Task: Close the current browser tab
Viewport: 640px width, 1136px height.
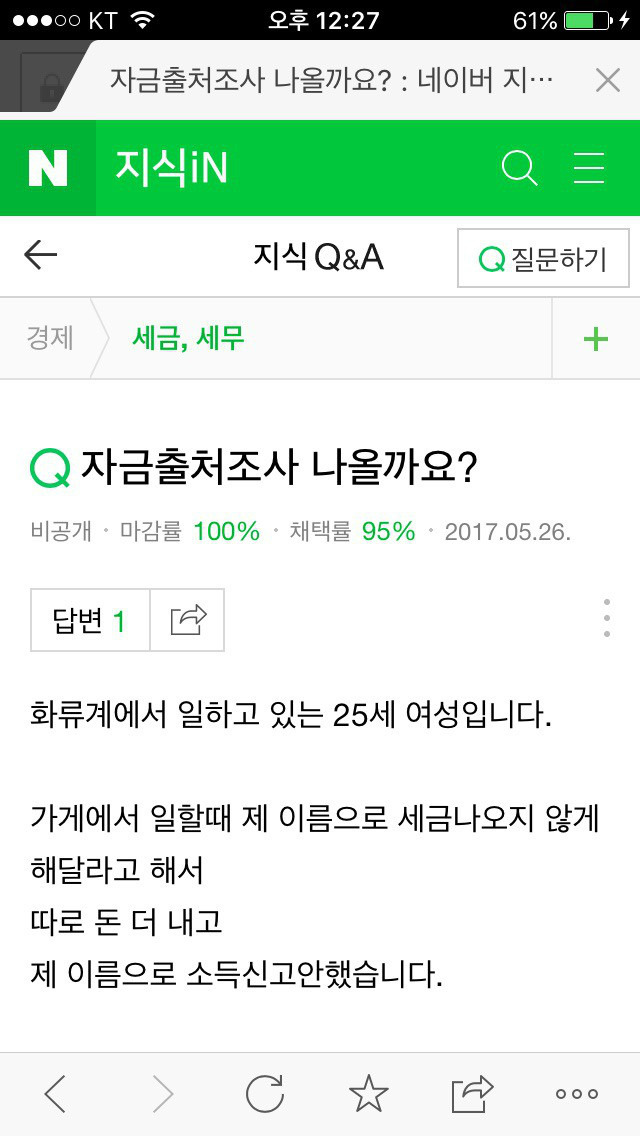Action: (x=607, y=80)
